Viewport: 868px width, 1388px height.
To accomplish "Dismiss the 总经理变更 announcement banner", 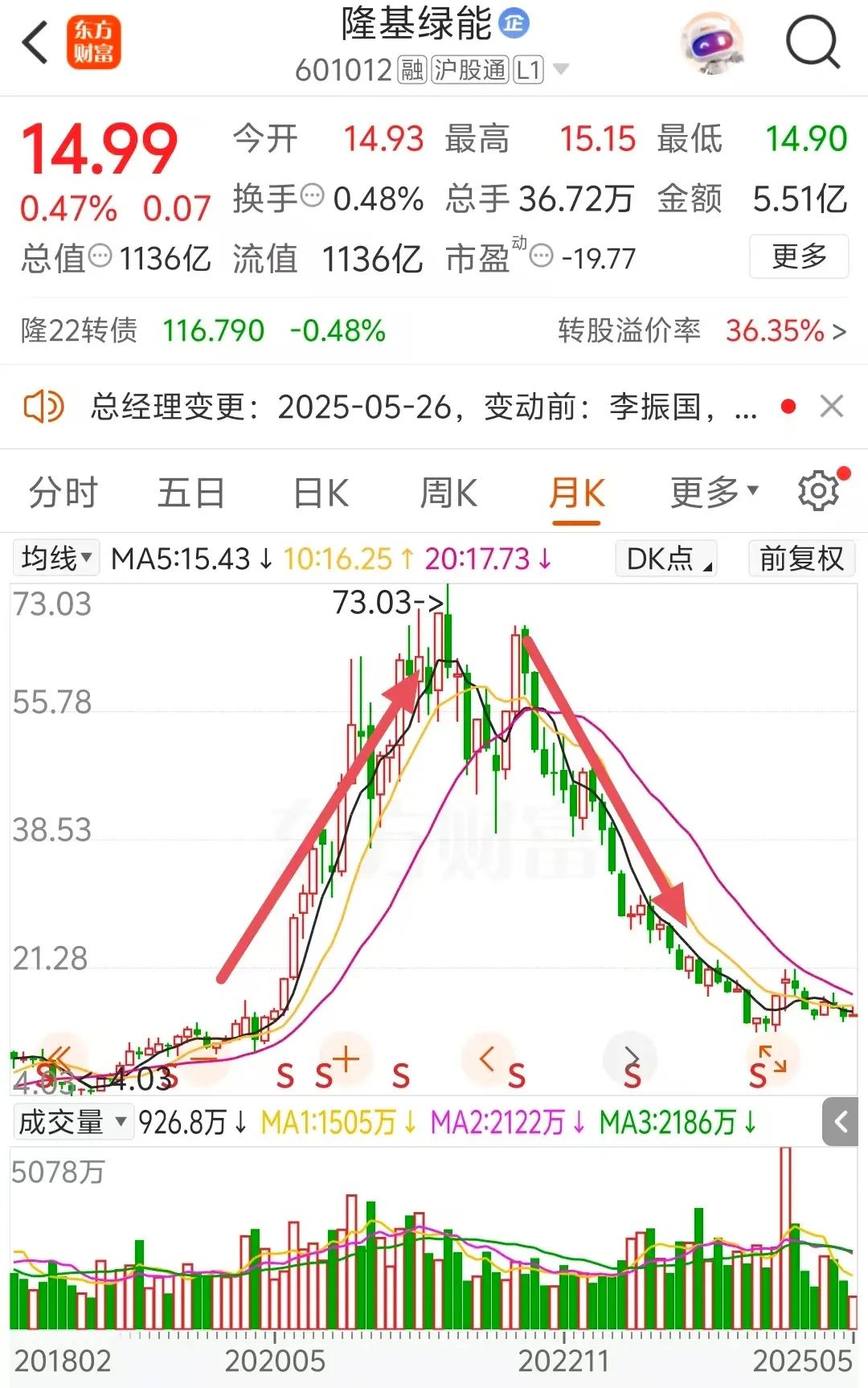I will coord(832,407).
